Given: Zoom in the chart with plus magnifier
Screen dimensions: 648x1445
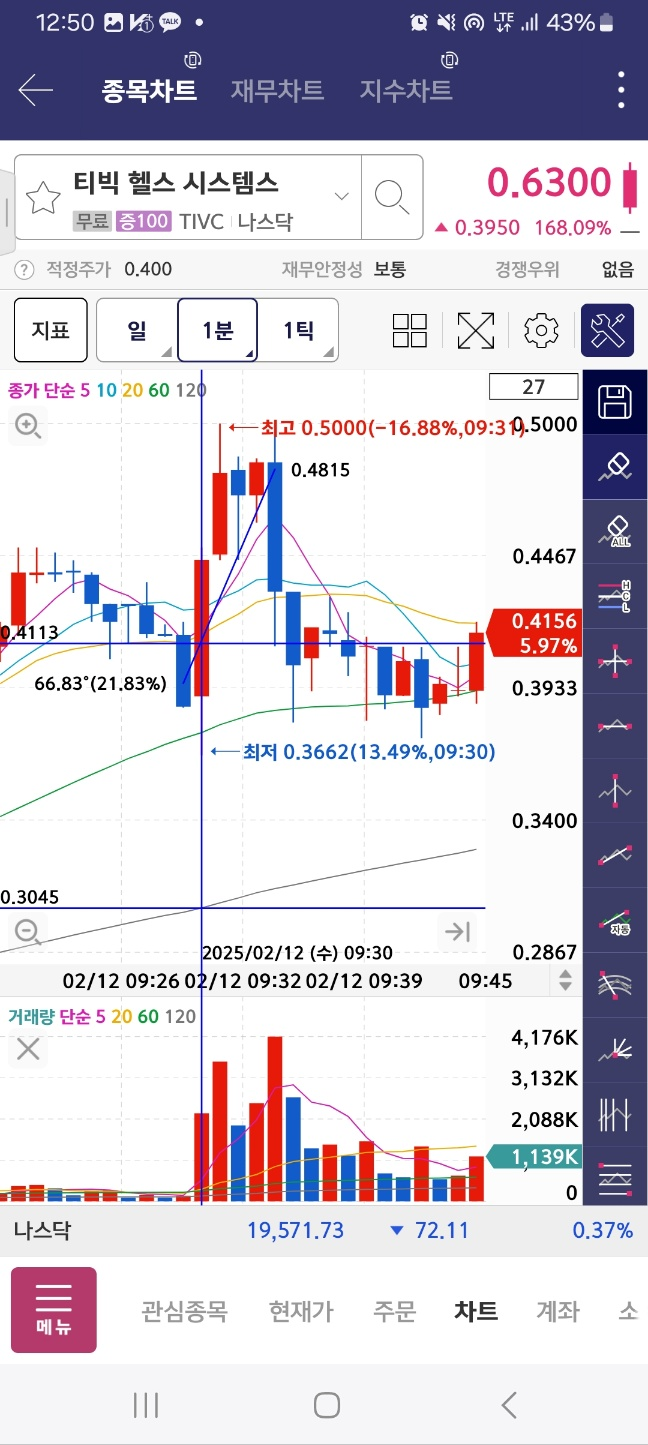Looking at the screenshot, I should coord(28,427).
